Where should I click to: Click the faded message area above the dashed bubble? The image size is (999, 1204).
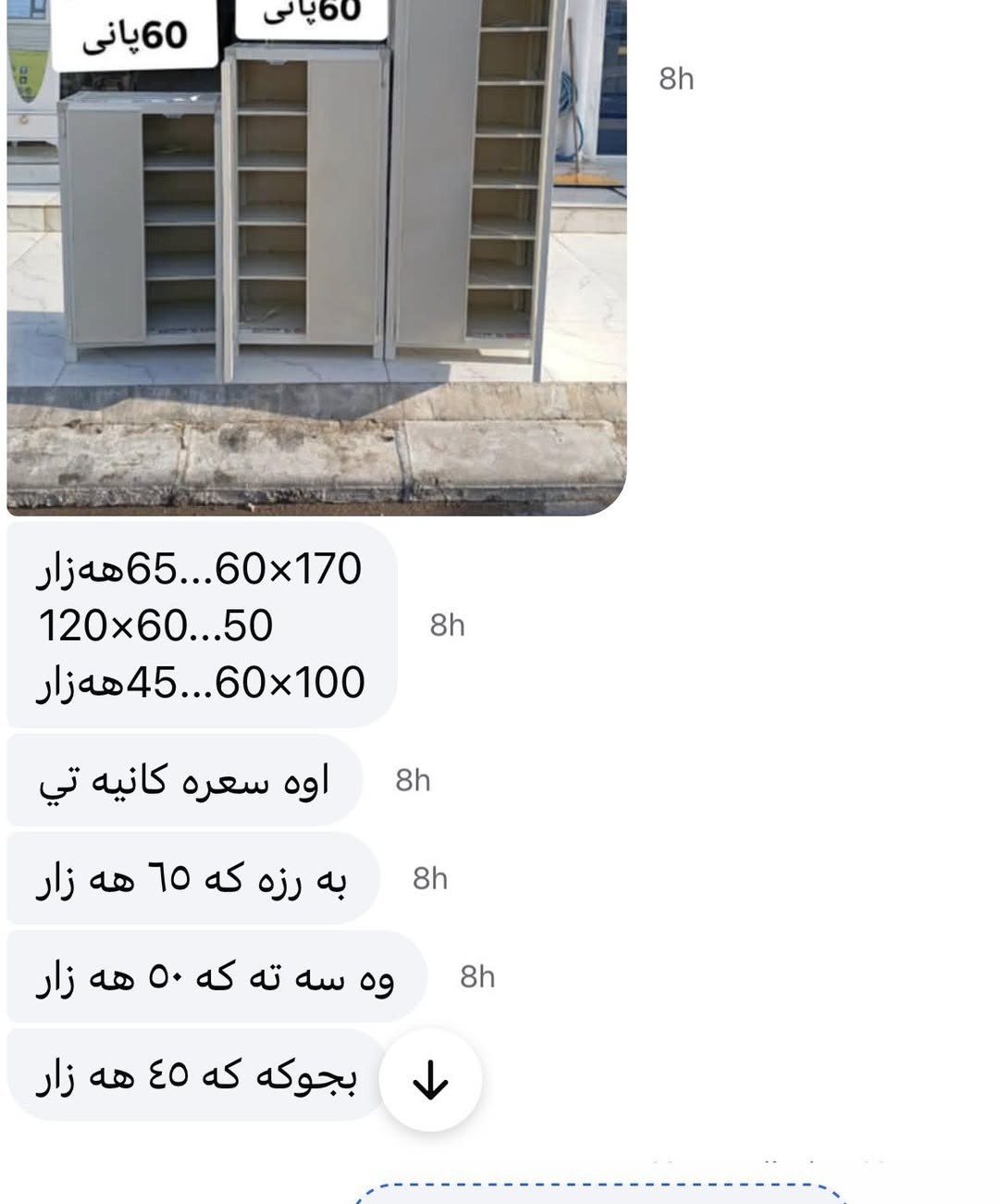click(x=768, y=1160)
